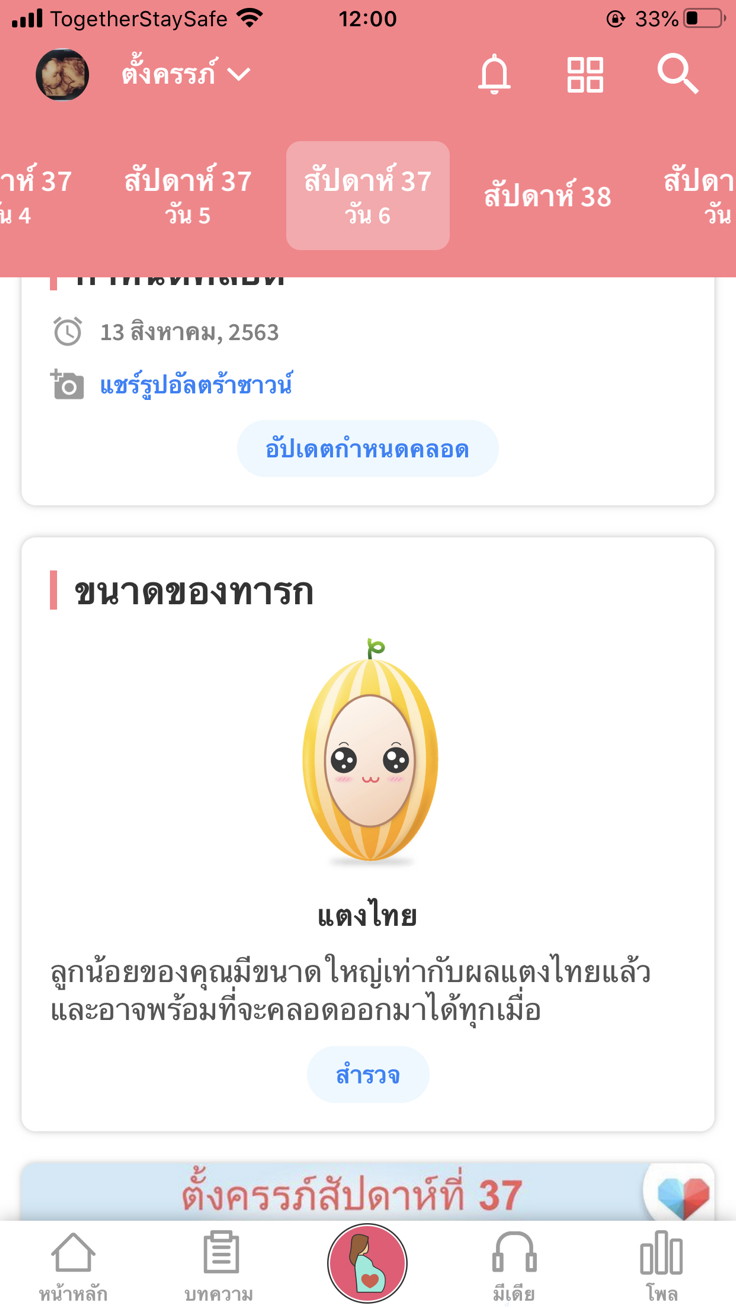
Task: Open the center pregnancy tab button
Action: click(367, 1264)
